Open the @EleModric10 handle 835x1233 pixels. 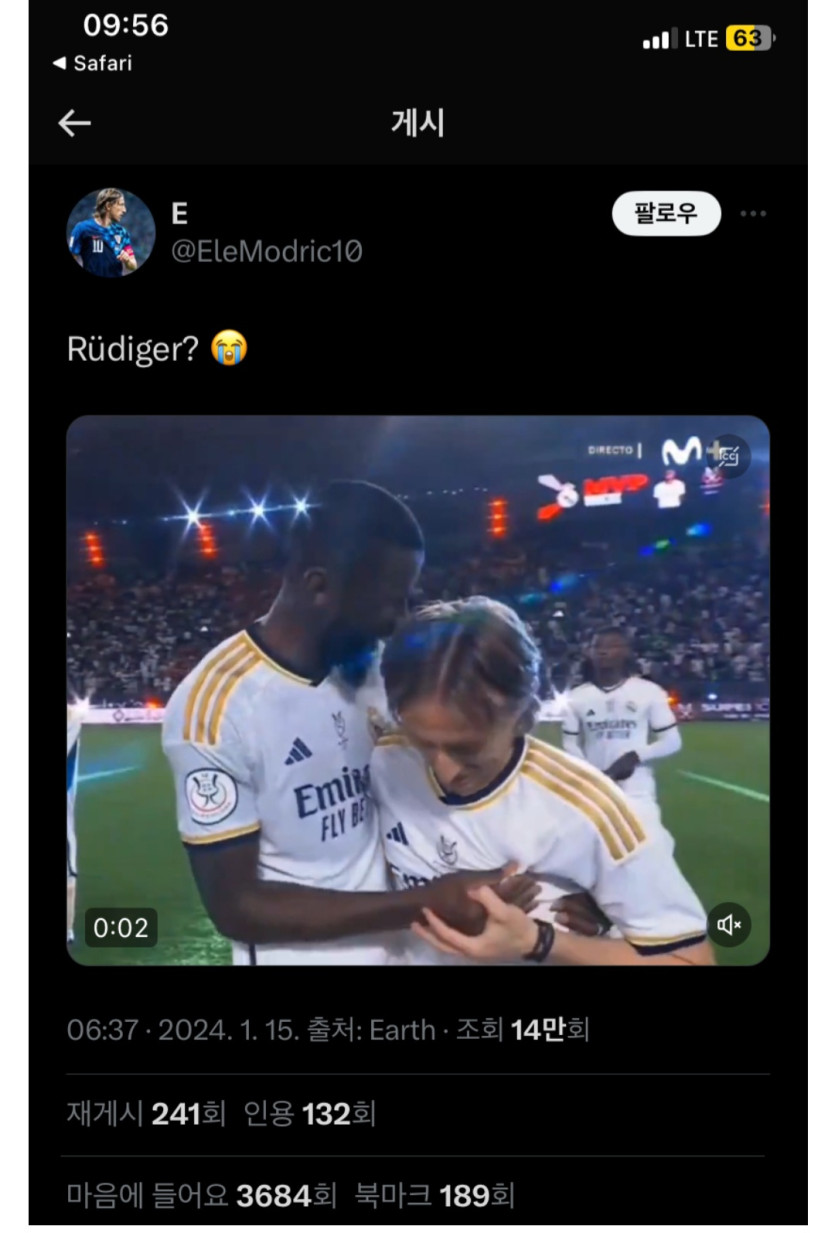pos(267,251)
